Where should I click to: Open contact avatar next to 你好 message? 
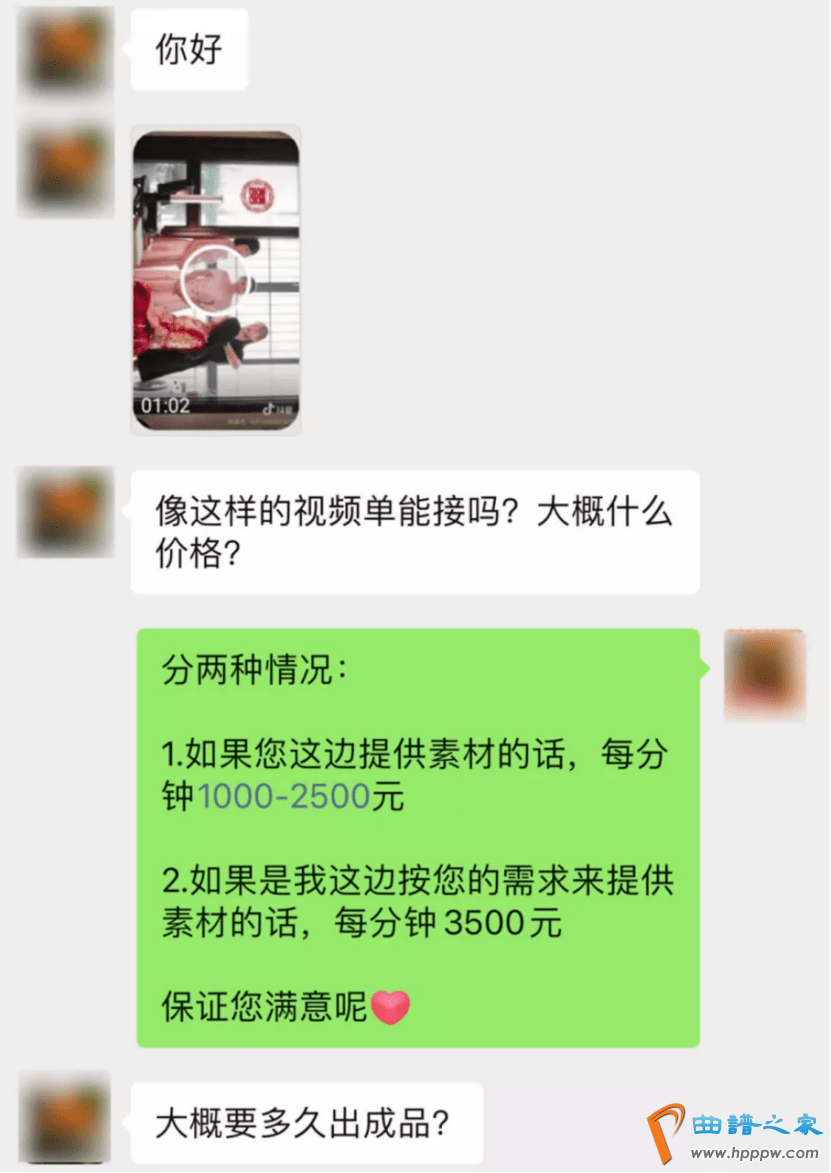click(66, 50)
